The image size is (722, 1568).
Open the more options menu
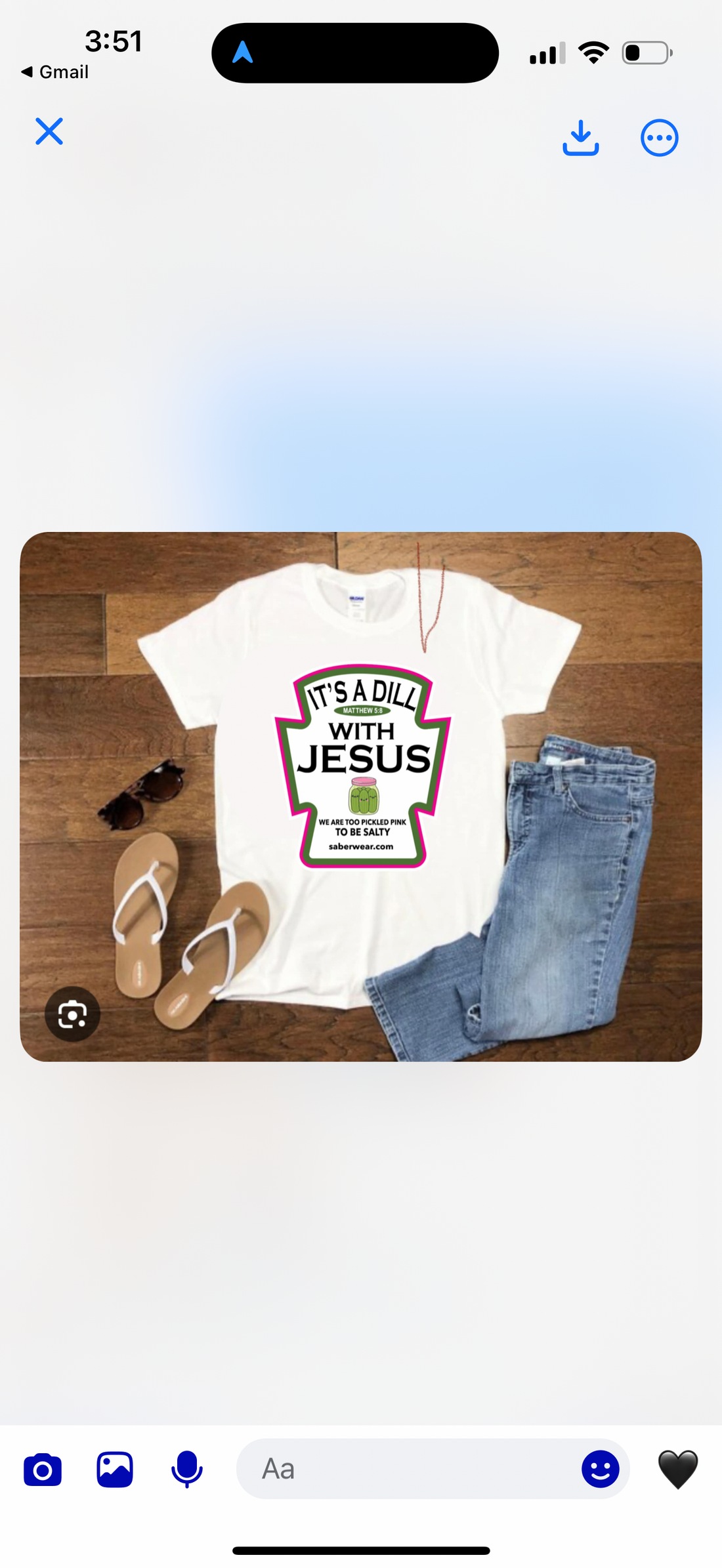[659, 138]
